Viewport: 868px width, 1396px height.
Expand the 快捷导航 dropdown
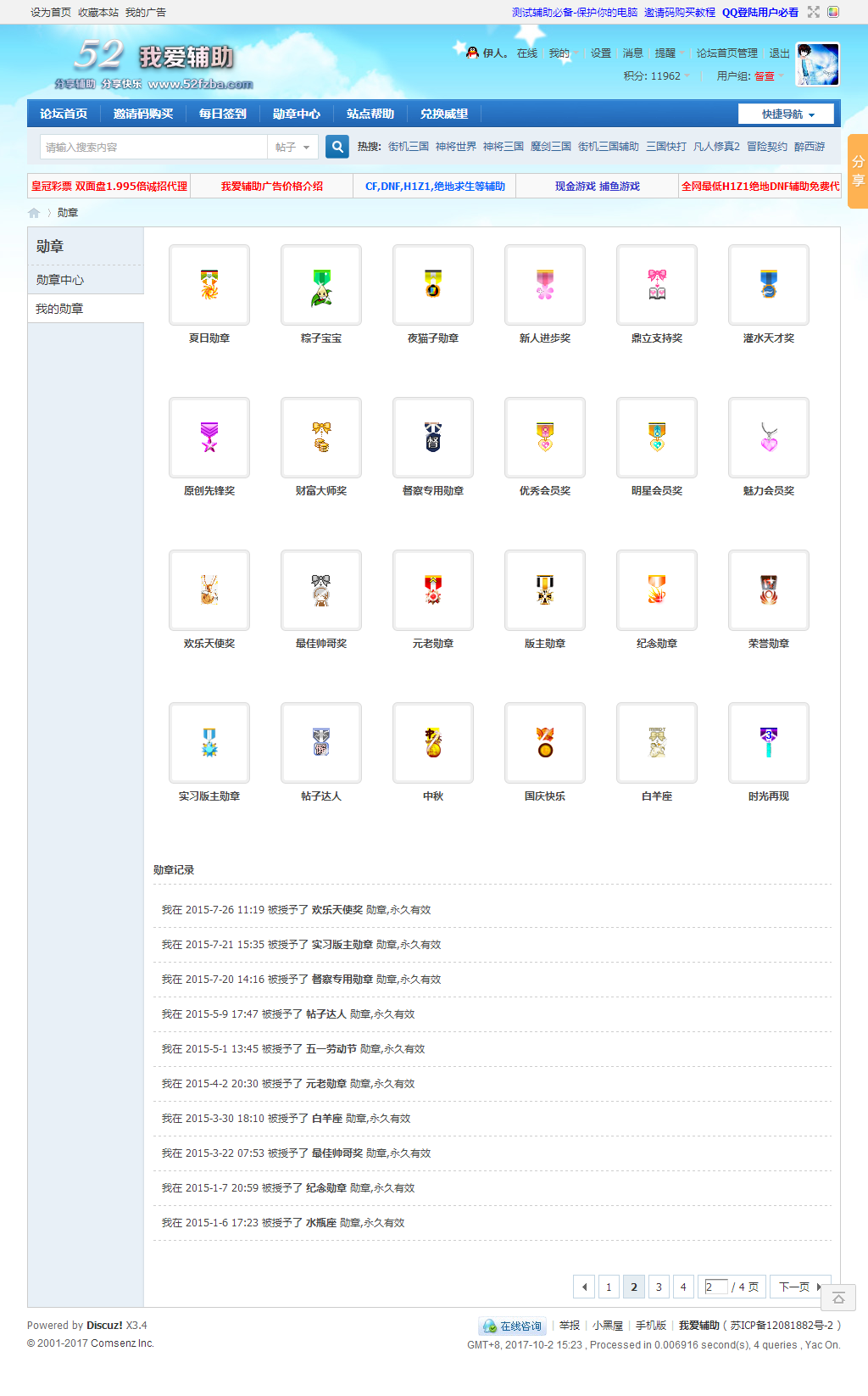click(x=786, y=114)
